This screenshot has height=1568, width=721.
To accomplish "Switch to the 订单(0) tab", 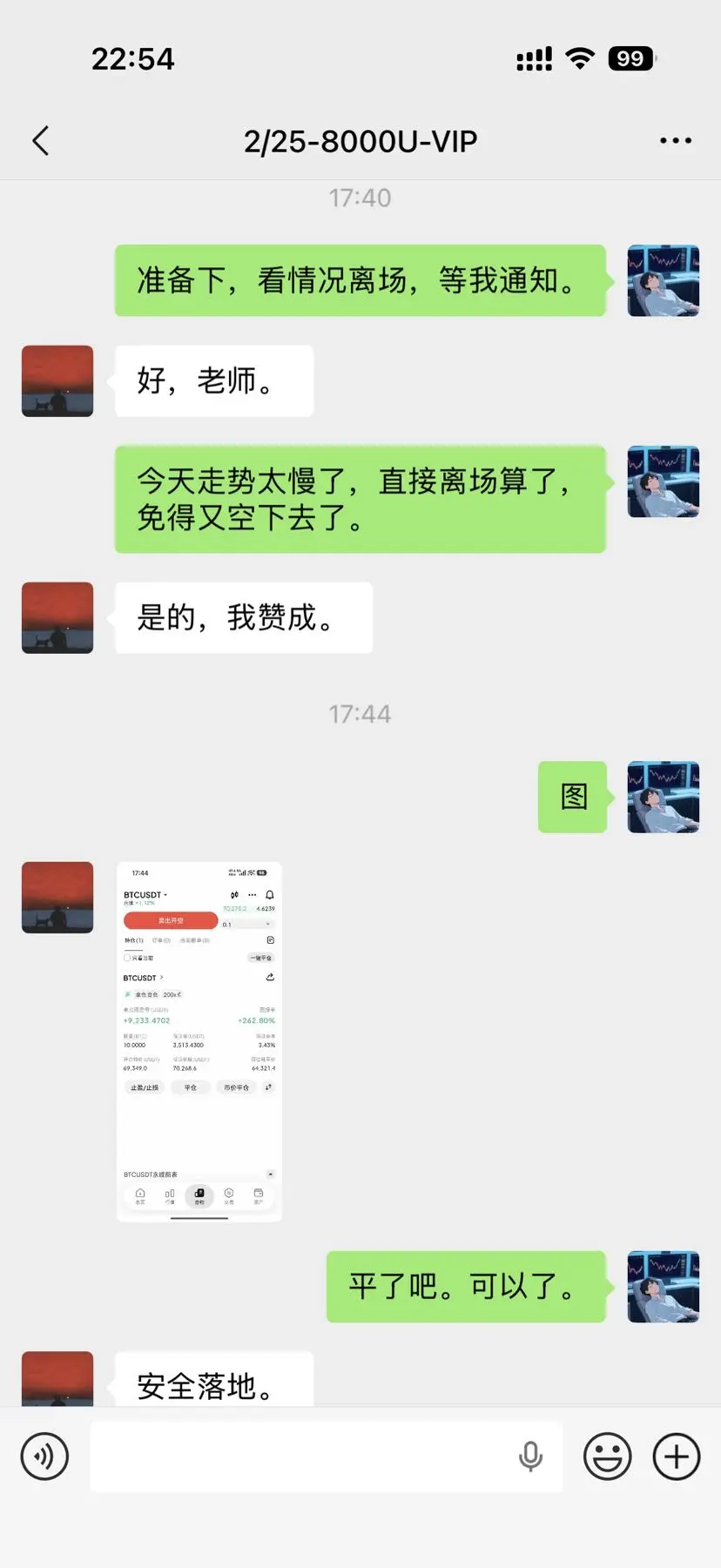I will pyautogui.click(x=161, y=940).
